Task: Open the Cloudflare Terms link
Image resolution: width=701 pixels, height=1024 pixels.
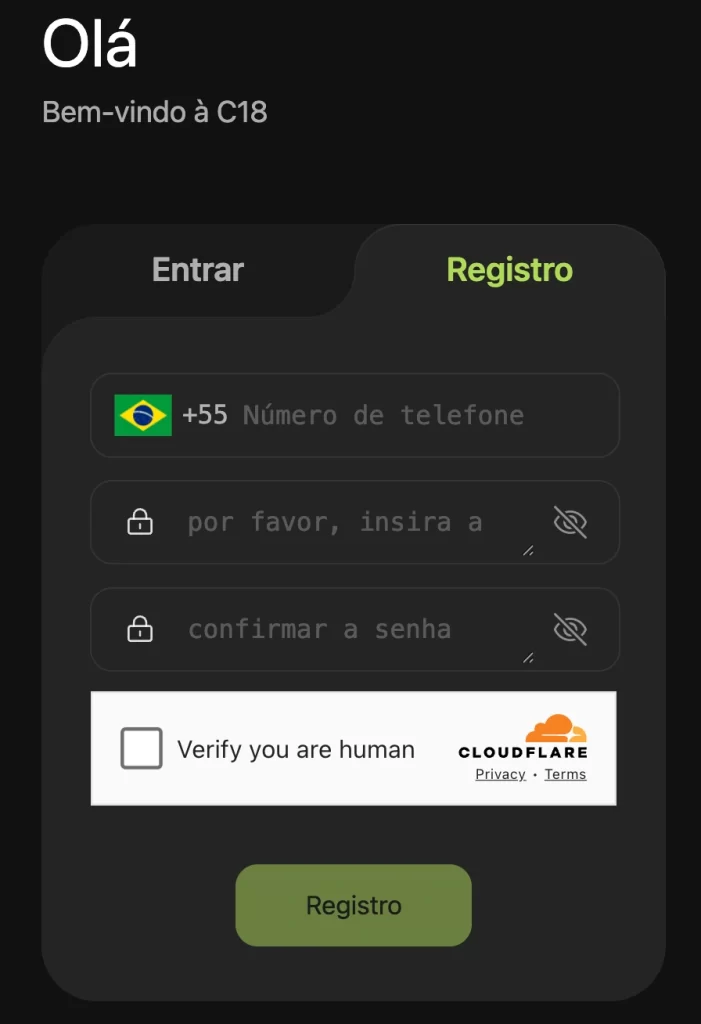Action: tap(565, 774)
